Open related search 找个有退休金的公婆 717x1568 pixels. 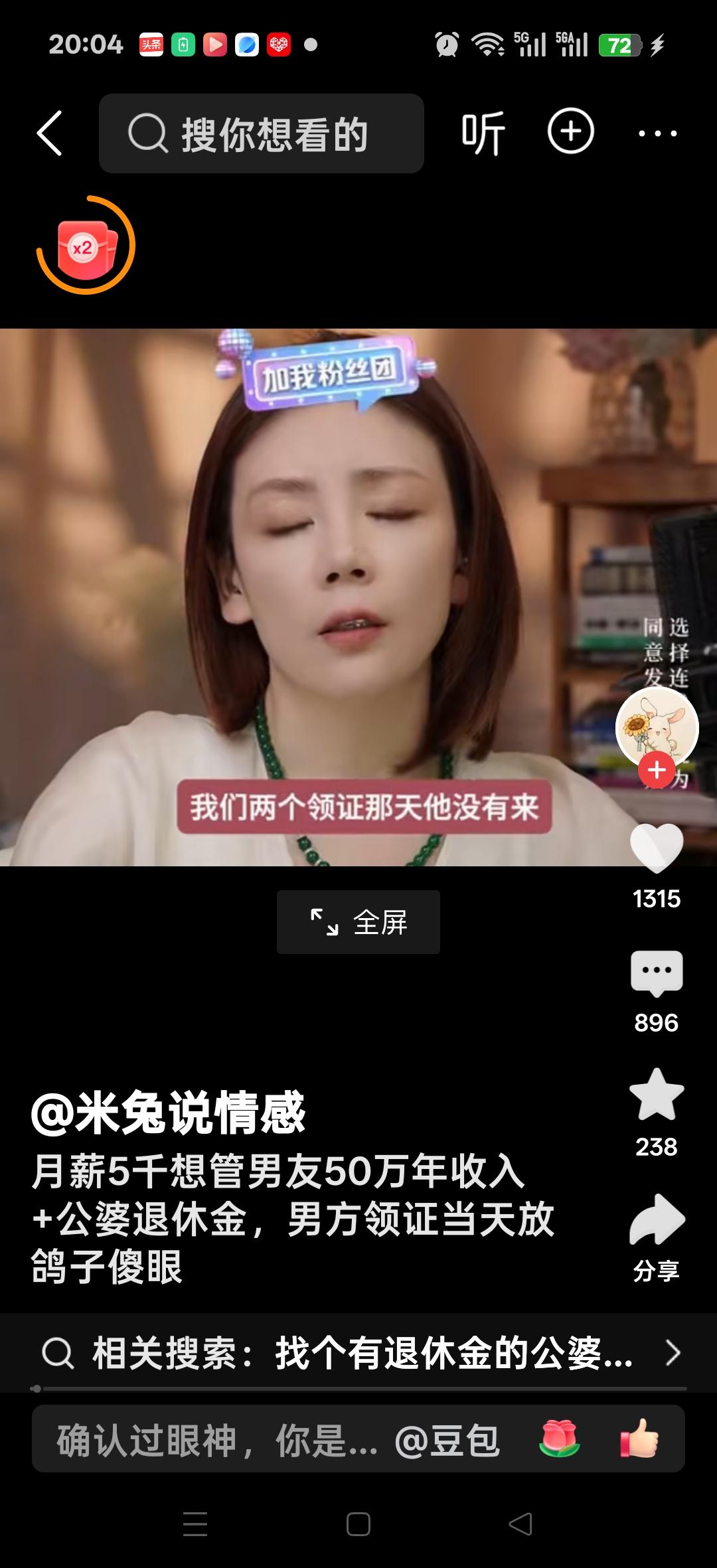coord(358,1353)
